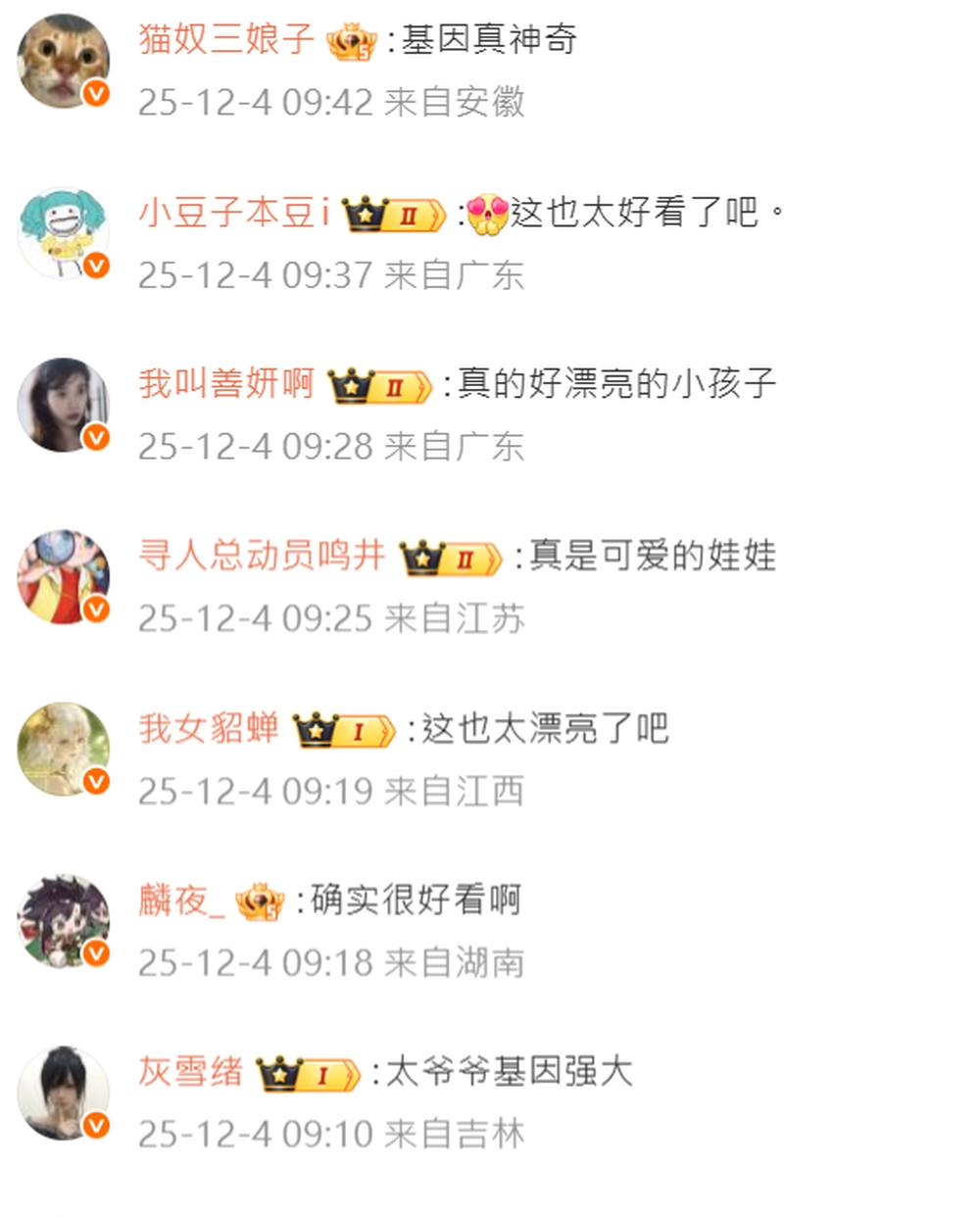
Task: Click the Level II badge beside 寻人总动员鸣井
Action: pyautogui.click(x=449, y=557)
